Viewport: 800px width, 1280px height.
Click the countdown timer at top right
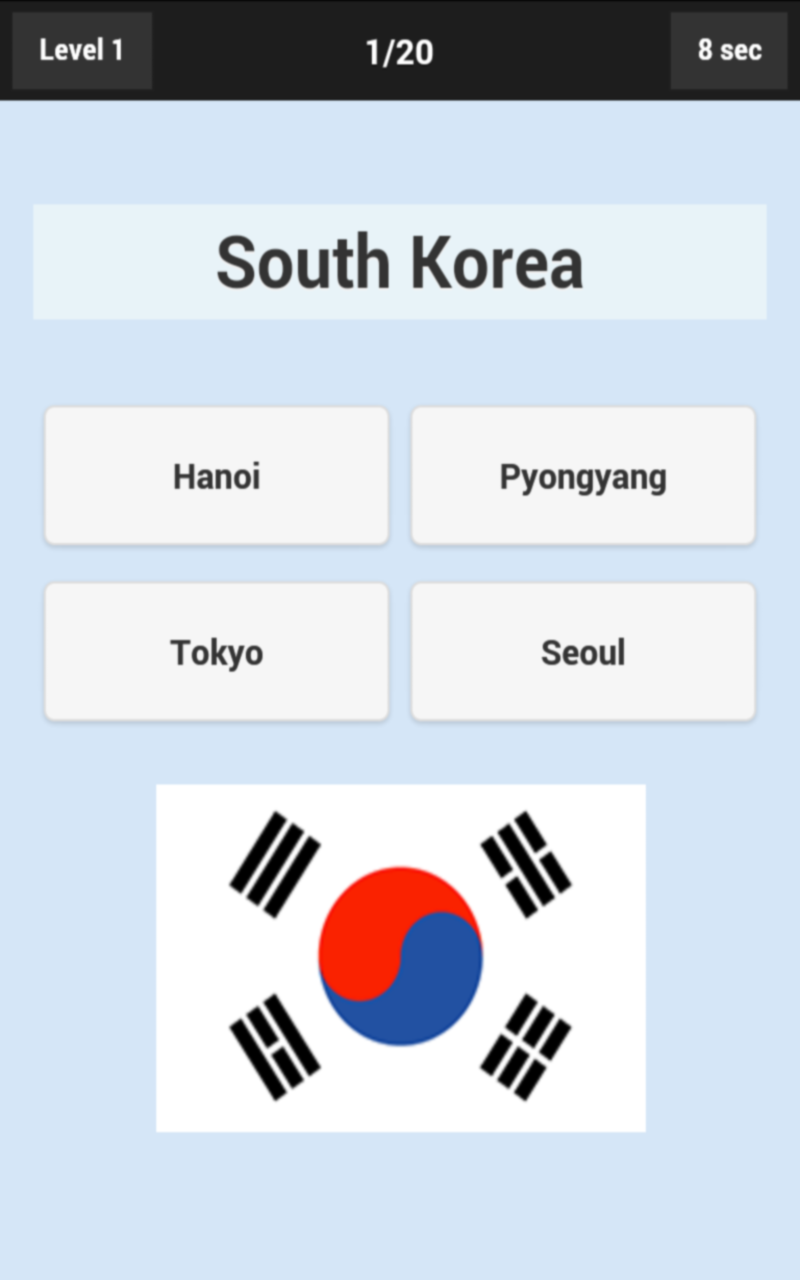pos(729,50)
